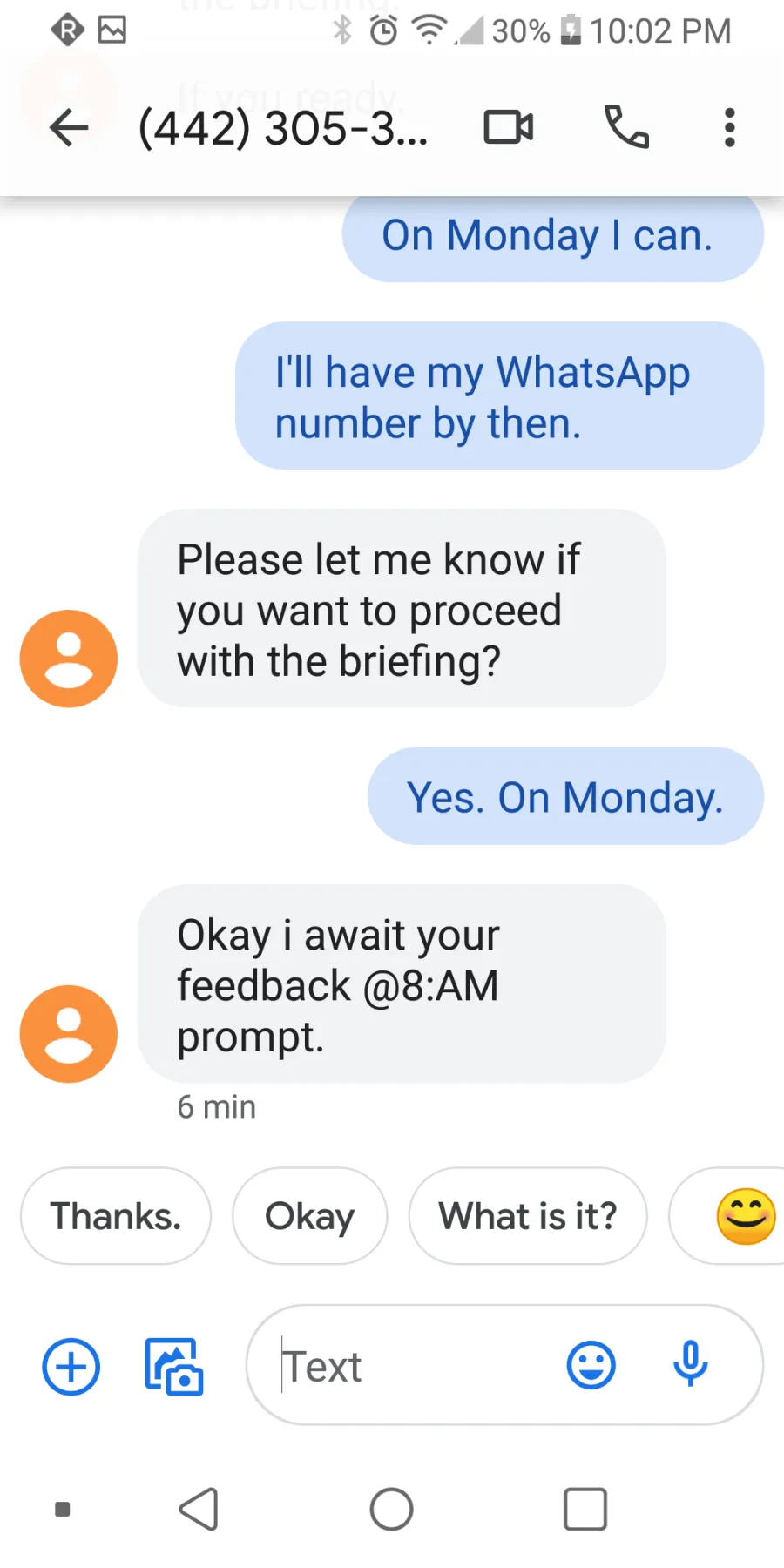
Task: Open the three-dot overflow menu
Action: coord(729,127)
